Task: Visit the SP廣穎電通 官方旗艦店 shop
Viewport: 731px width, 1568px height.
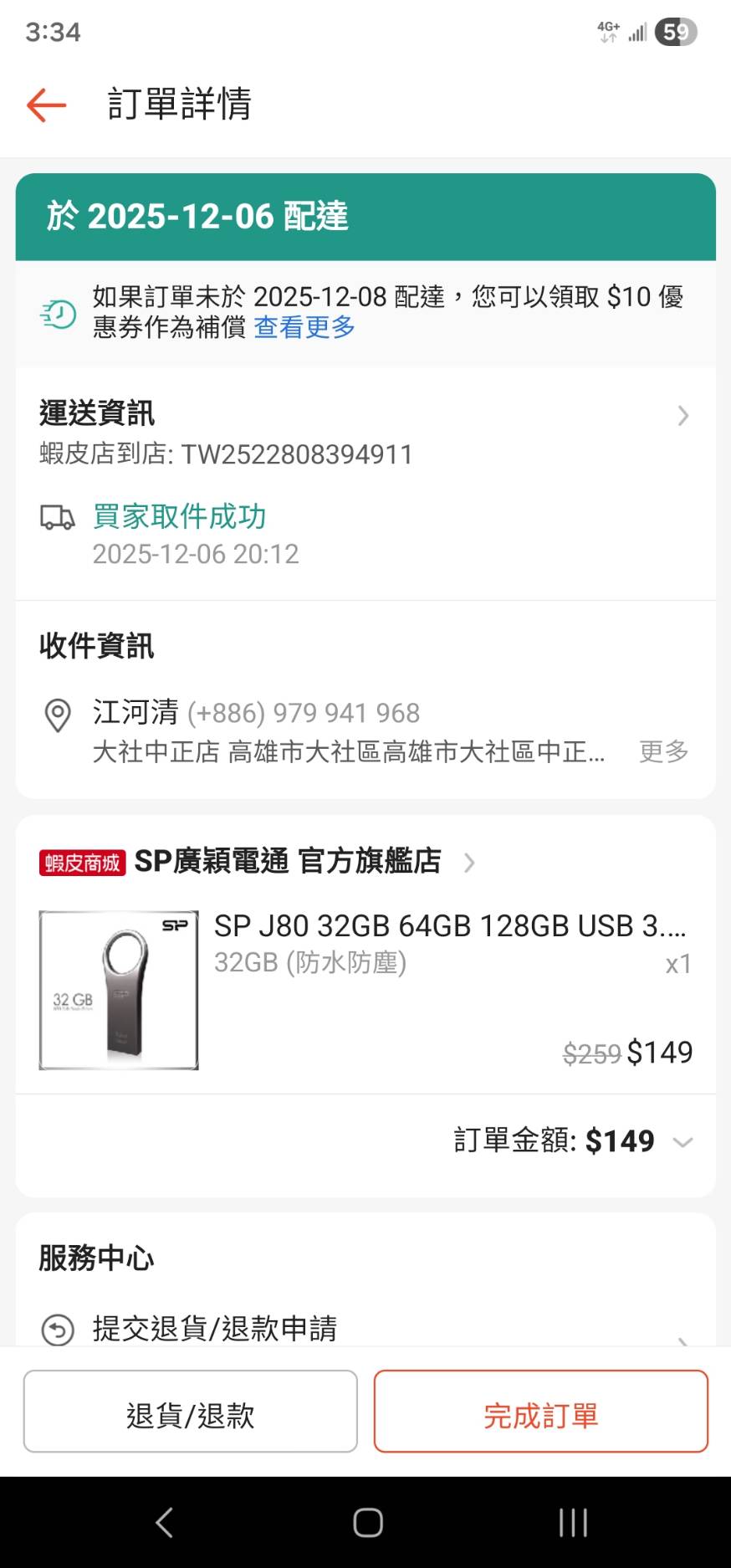Action: click(287, 861)
